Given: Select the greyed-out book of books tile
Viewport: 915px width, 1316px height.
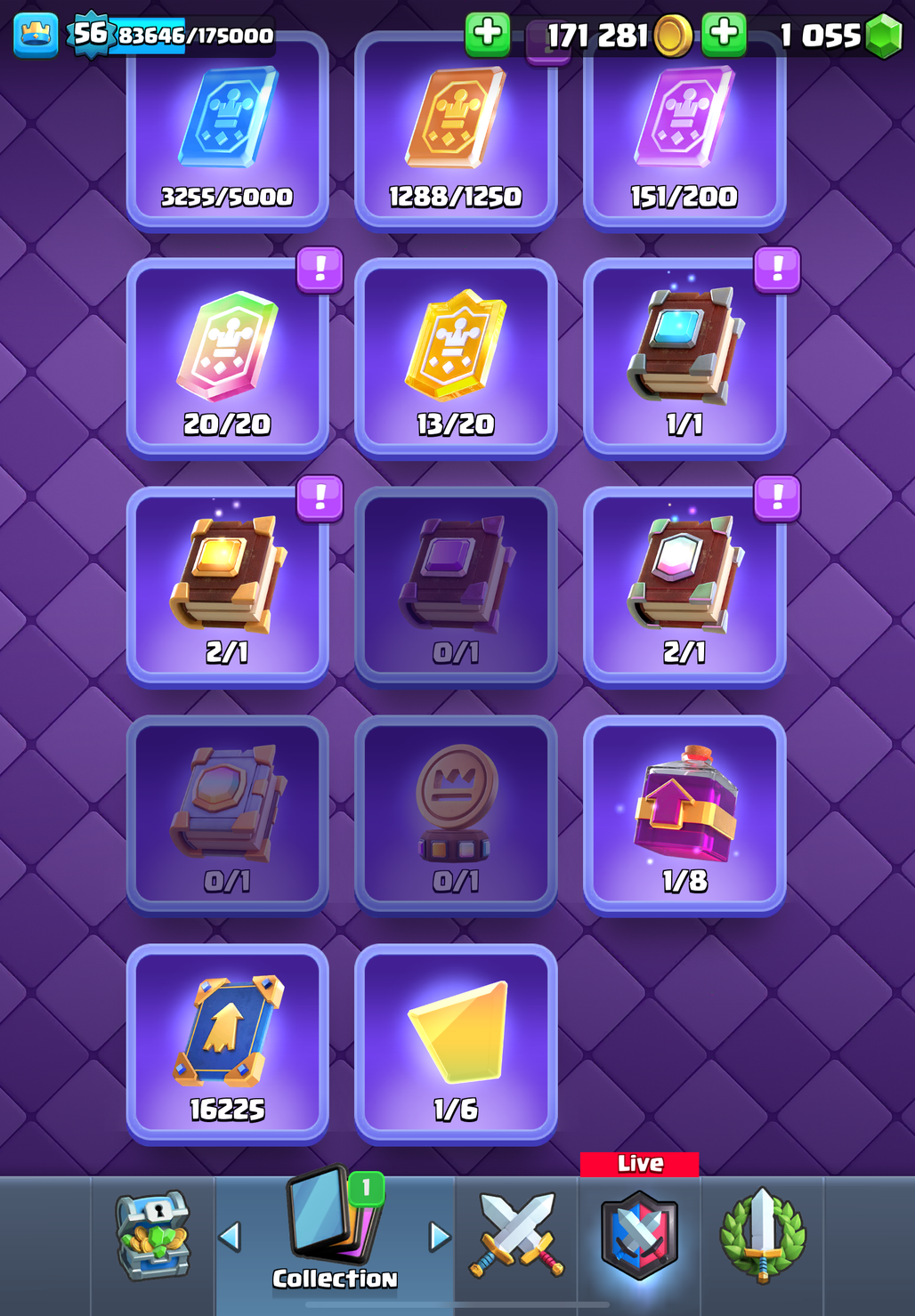Looking at the screenshot, I should [x=227, y=814].
